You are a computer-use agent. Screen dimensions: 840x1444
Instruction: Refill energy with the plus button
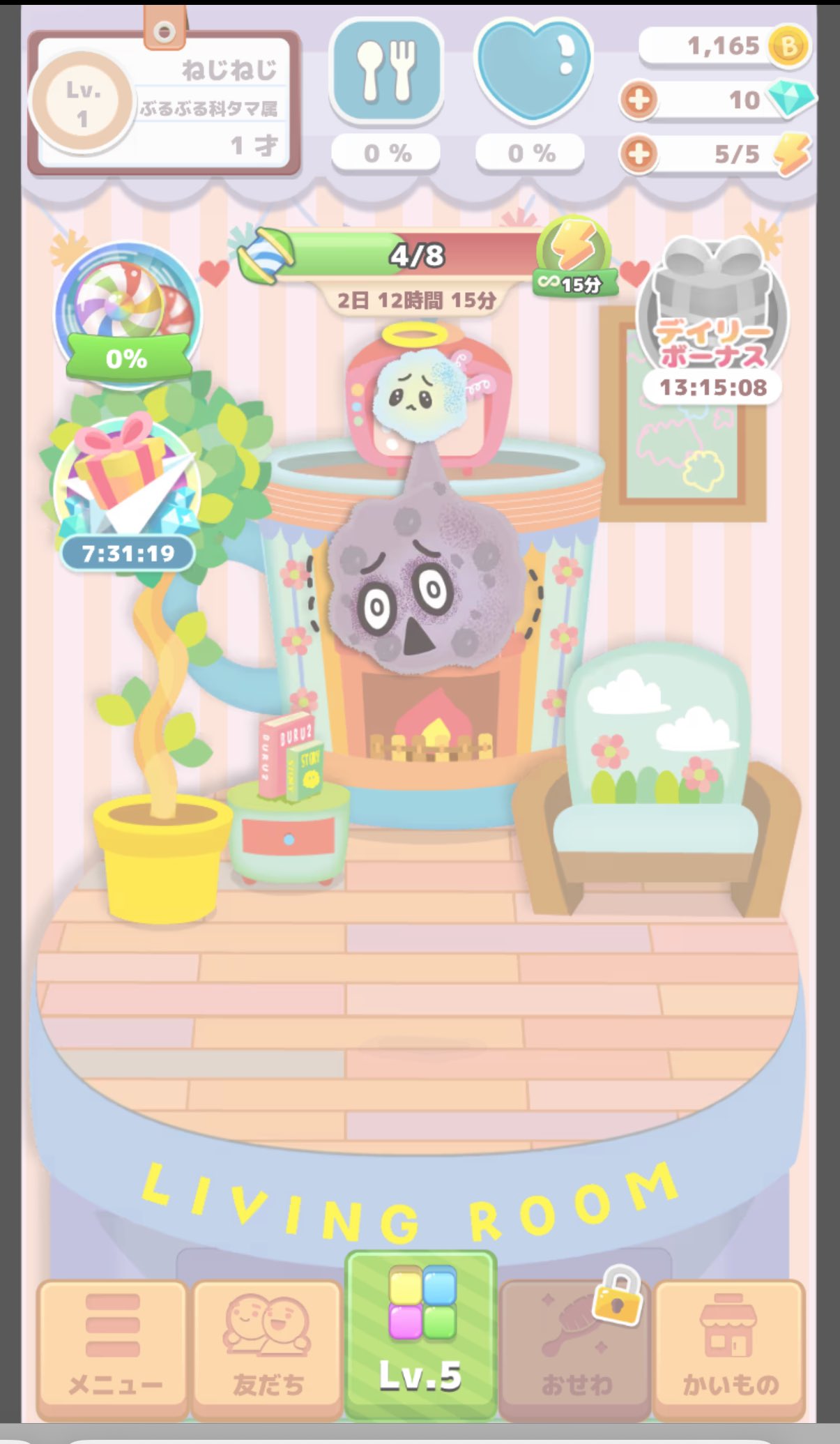639,153
